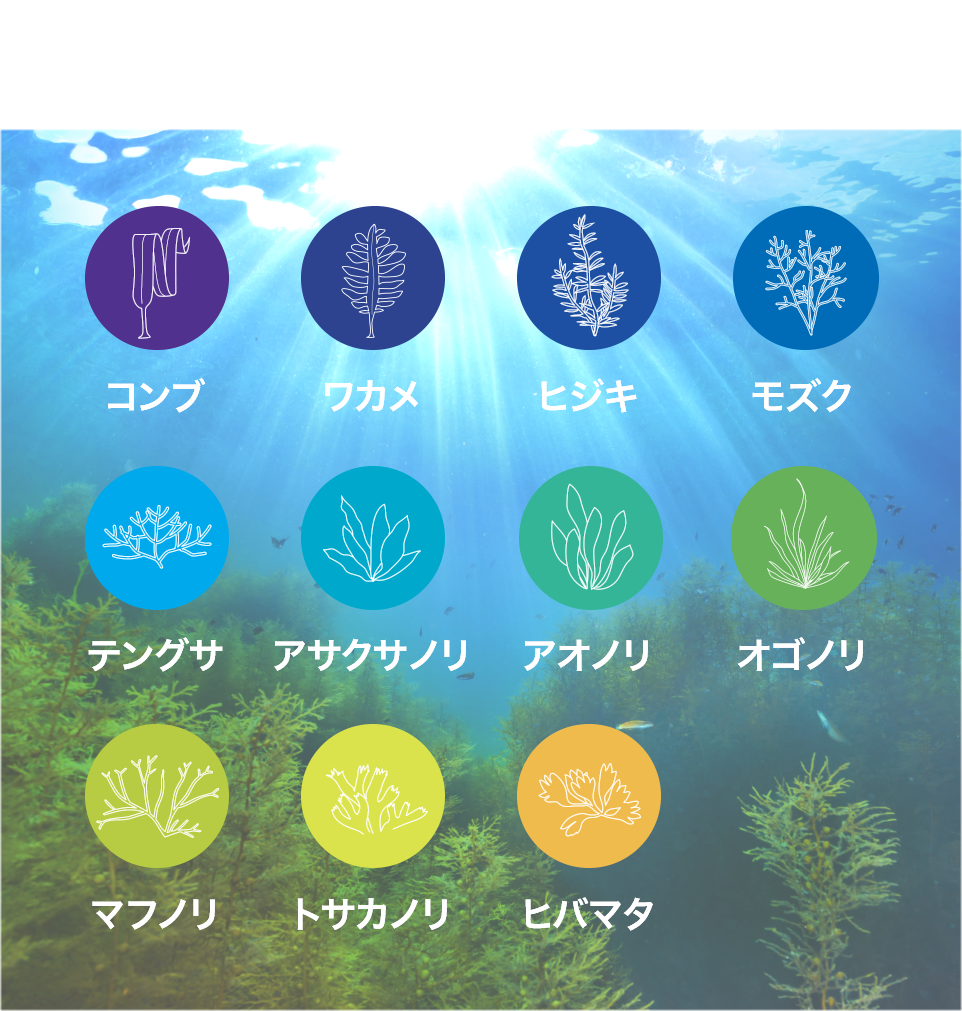
Task: Tap the マフノリ seaweed icon
Action: click(157, 796)
